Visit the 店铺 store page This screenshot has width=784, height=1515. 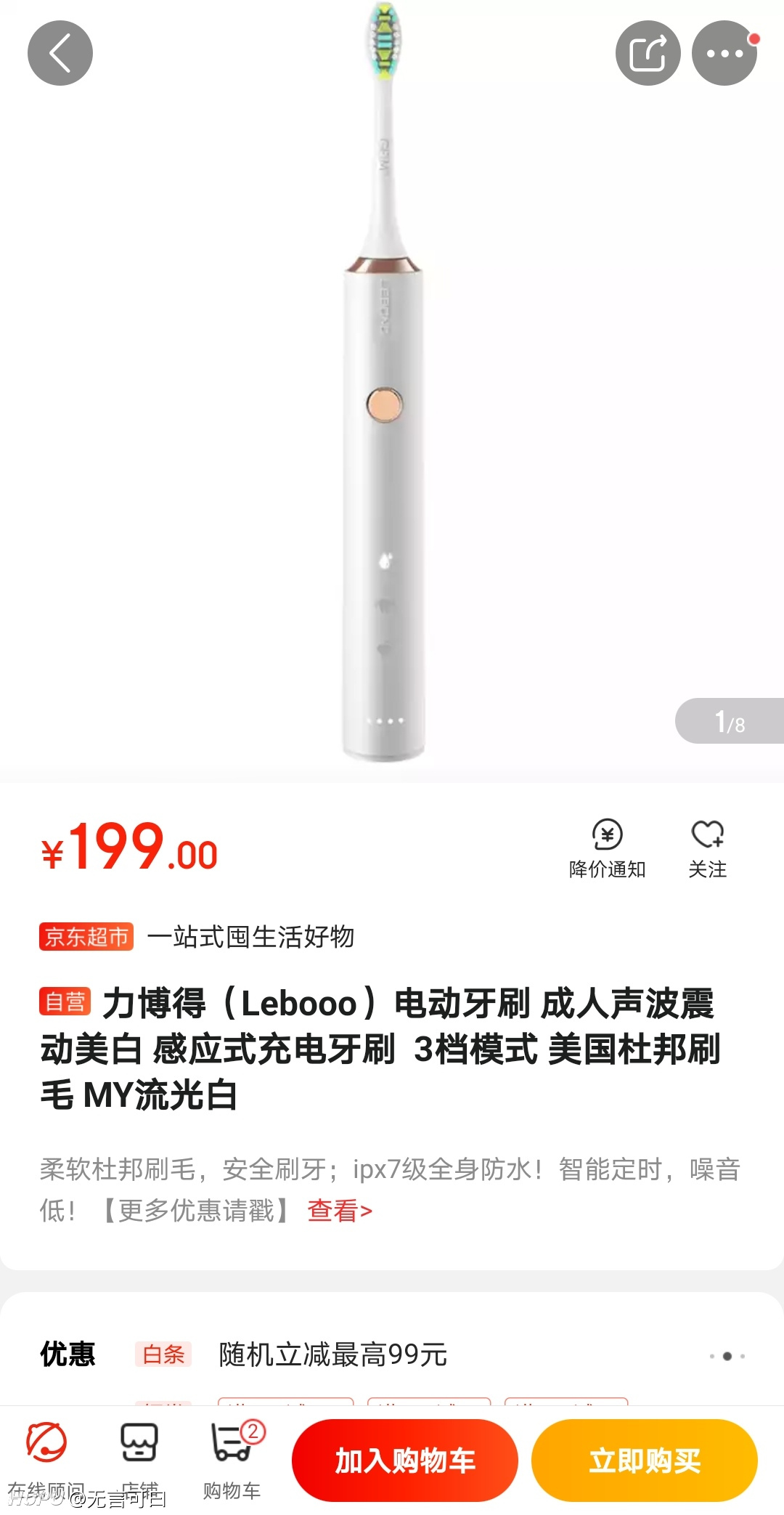[x=139, y=1461]
